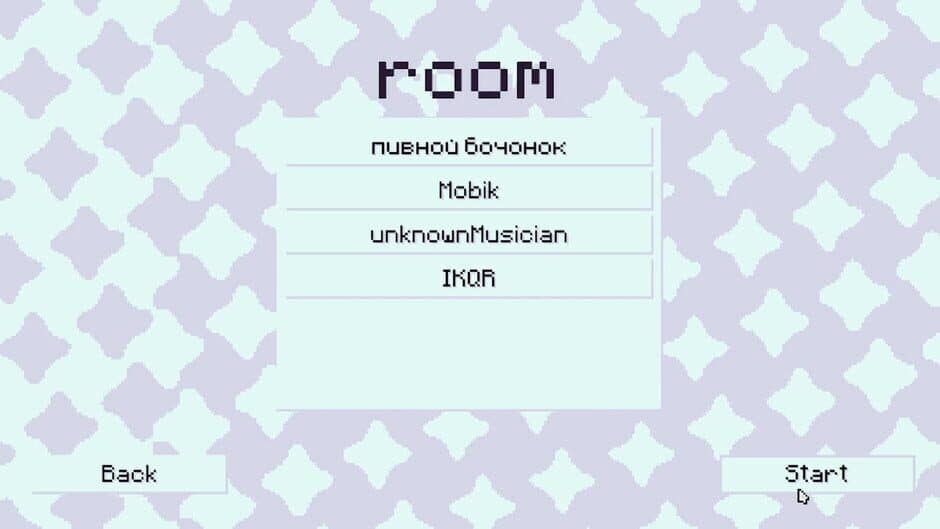
Task: Tap the unknownMusician entry
Action: [468, 235]
